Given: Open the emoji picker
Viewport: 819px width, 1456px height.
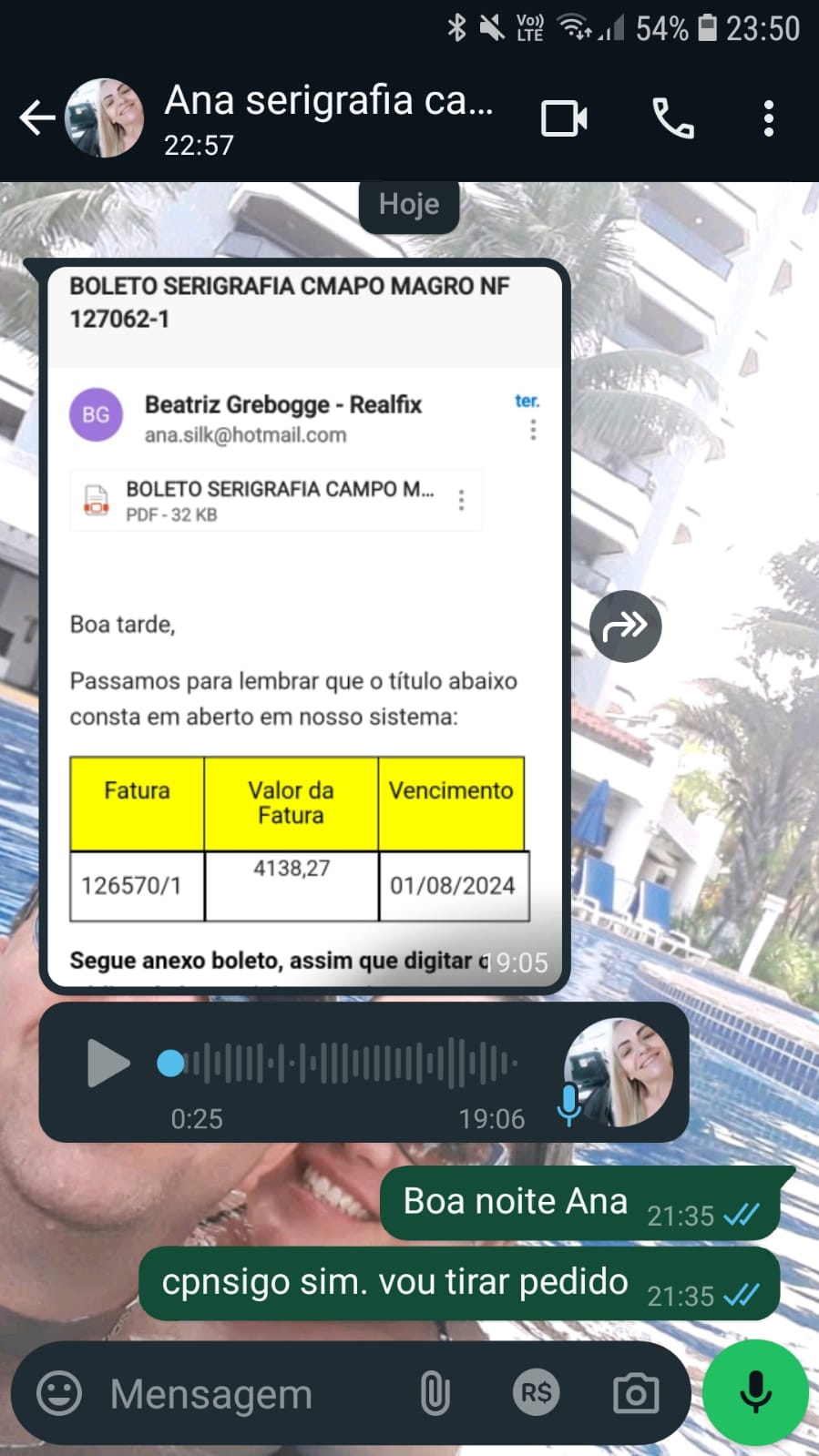Looking at the screenshot, I should (x=59, y=1393).
